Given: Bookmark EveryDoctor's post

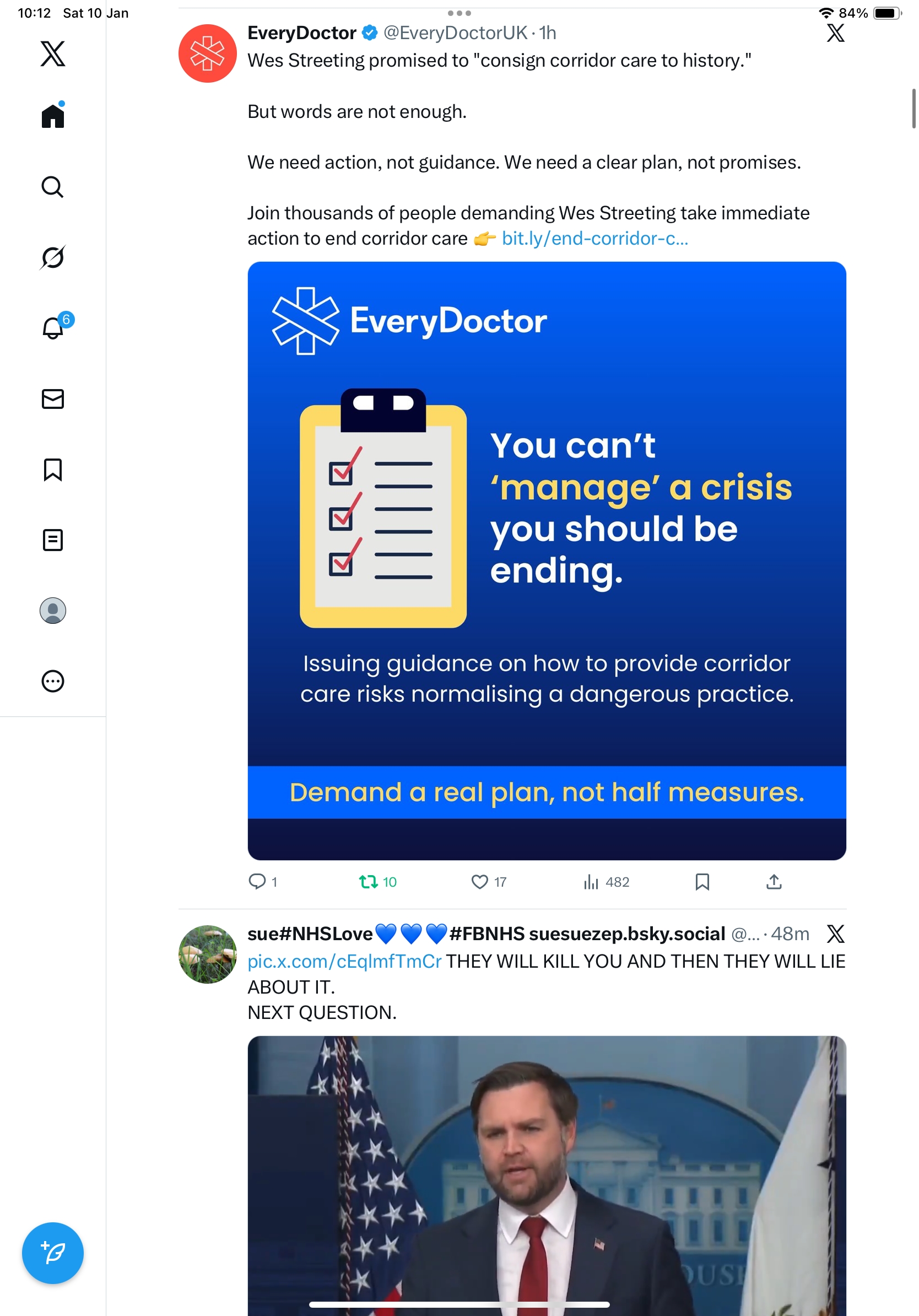Looking at the screenshot, I should coord(702,881).
